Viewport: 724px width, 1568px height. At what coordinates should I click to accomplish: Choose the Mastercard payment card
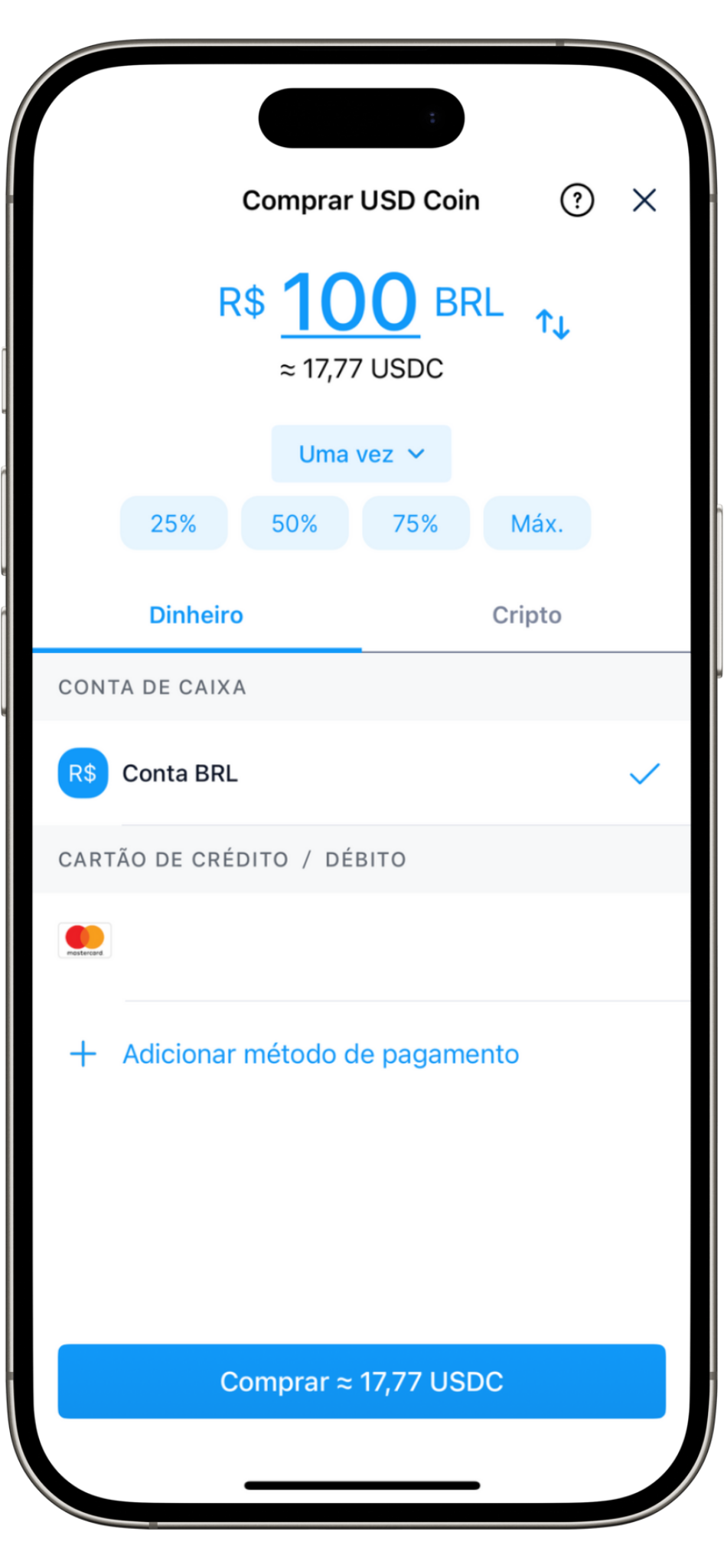360,942
